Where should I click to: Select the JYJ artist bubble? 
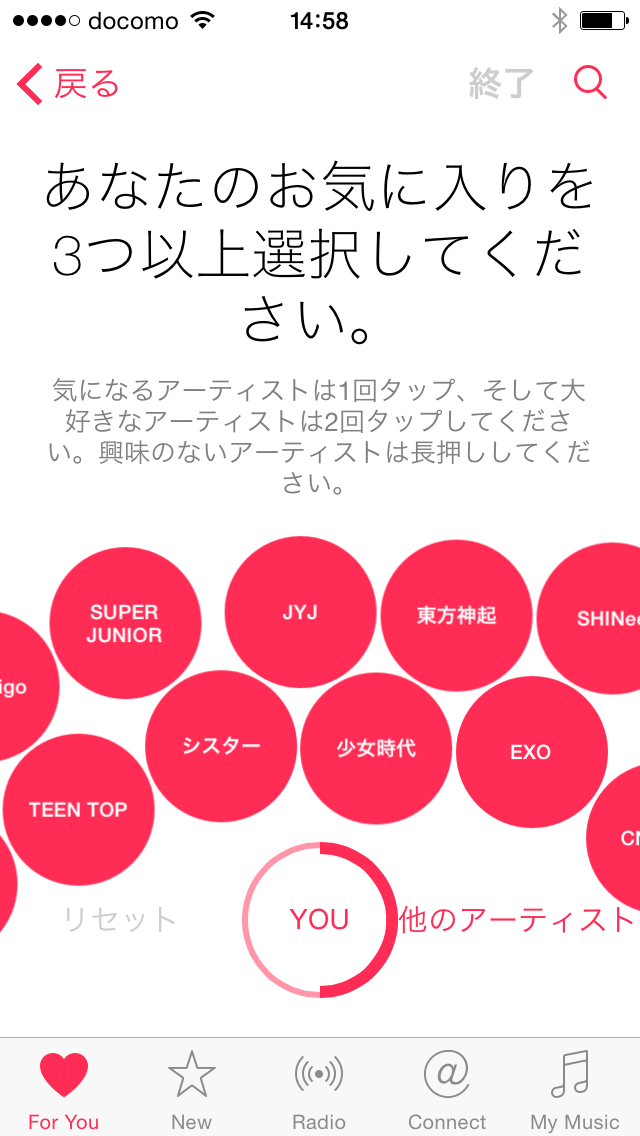point(300,612)
